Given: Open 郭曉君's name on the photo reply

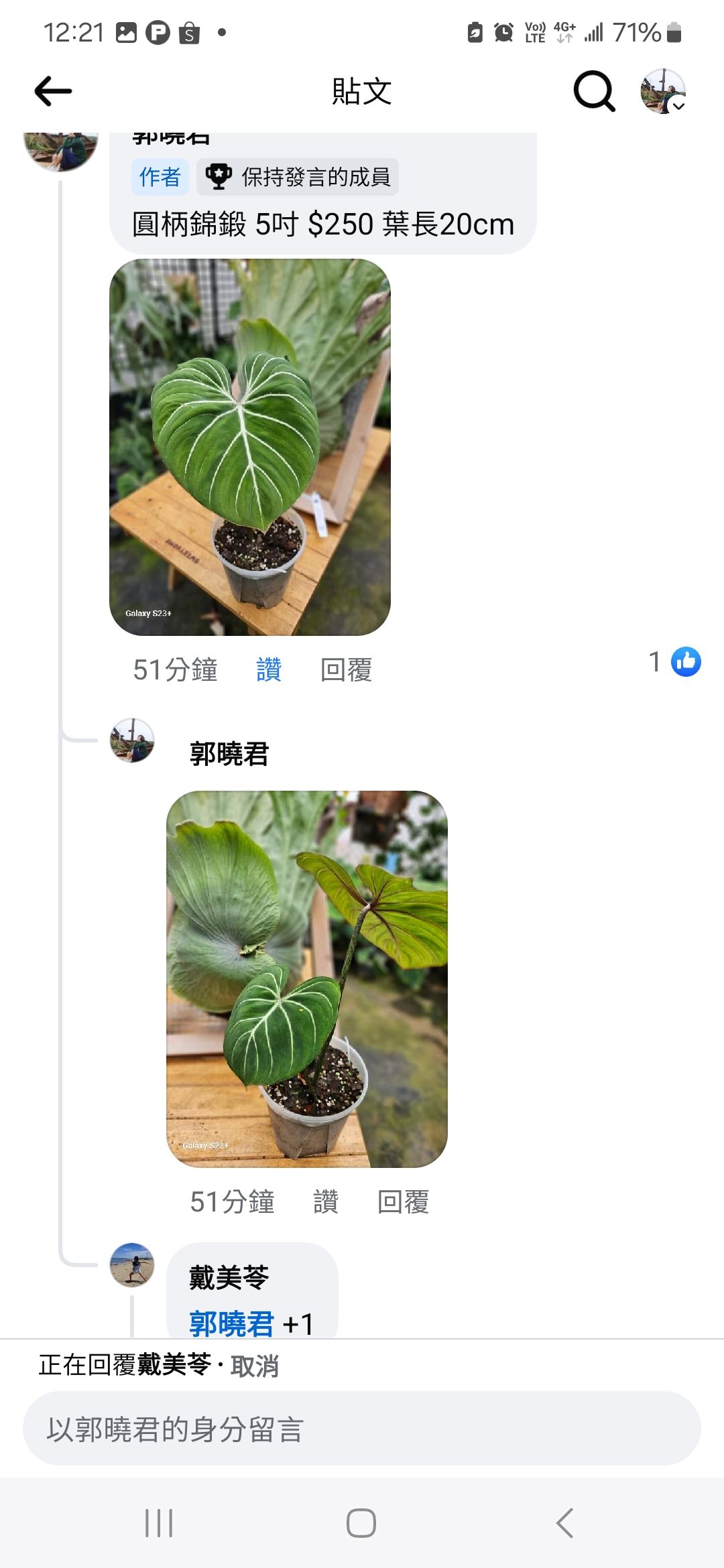Looking at the screenshot, I should pyautogui.click(x=229, y=754).
